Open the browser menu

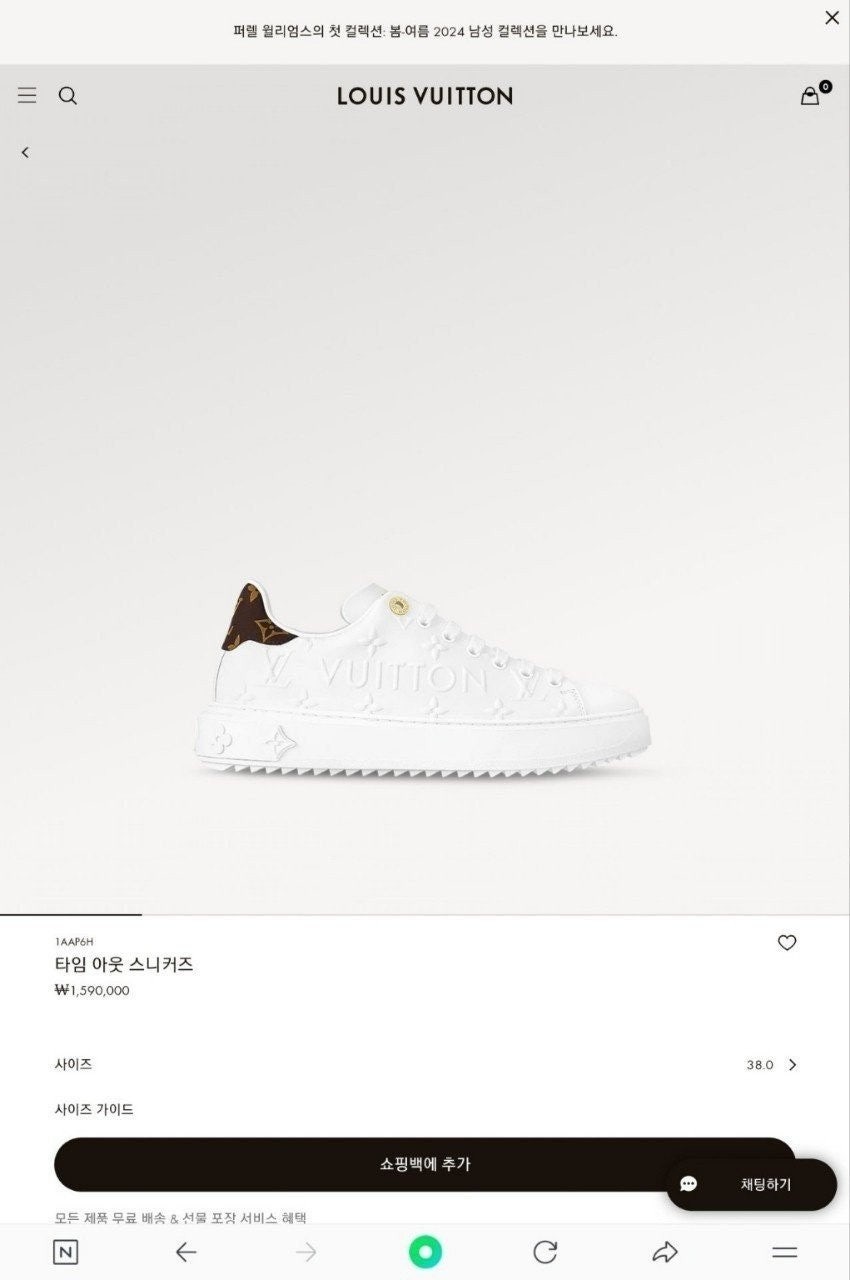click(785, 1252)
